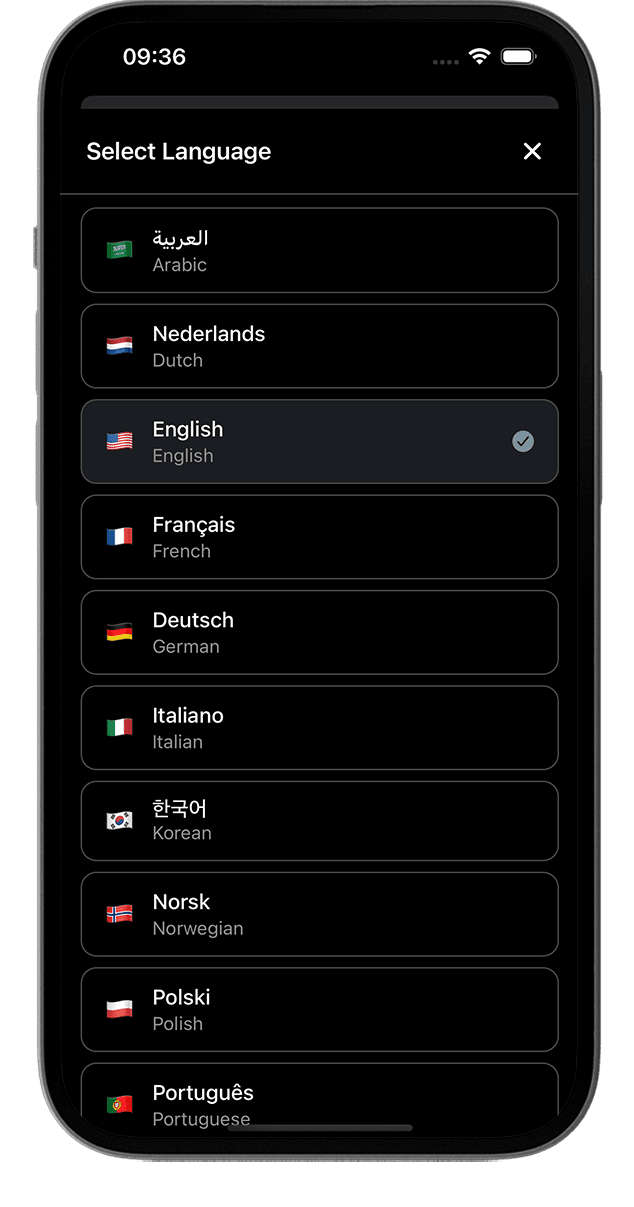Choose Nederlands (Dutch)
This screenshot has width=634, height=1207.
click(x=319, y=346)
